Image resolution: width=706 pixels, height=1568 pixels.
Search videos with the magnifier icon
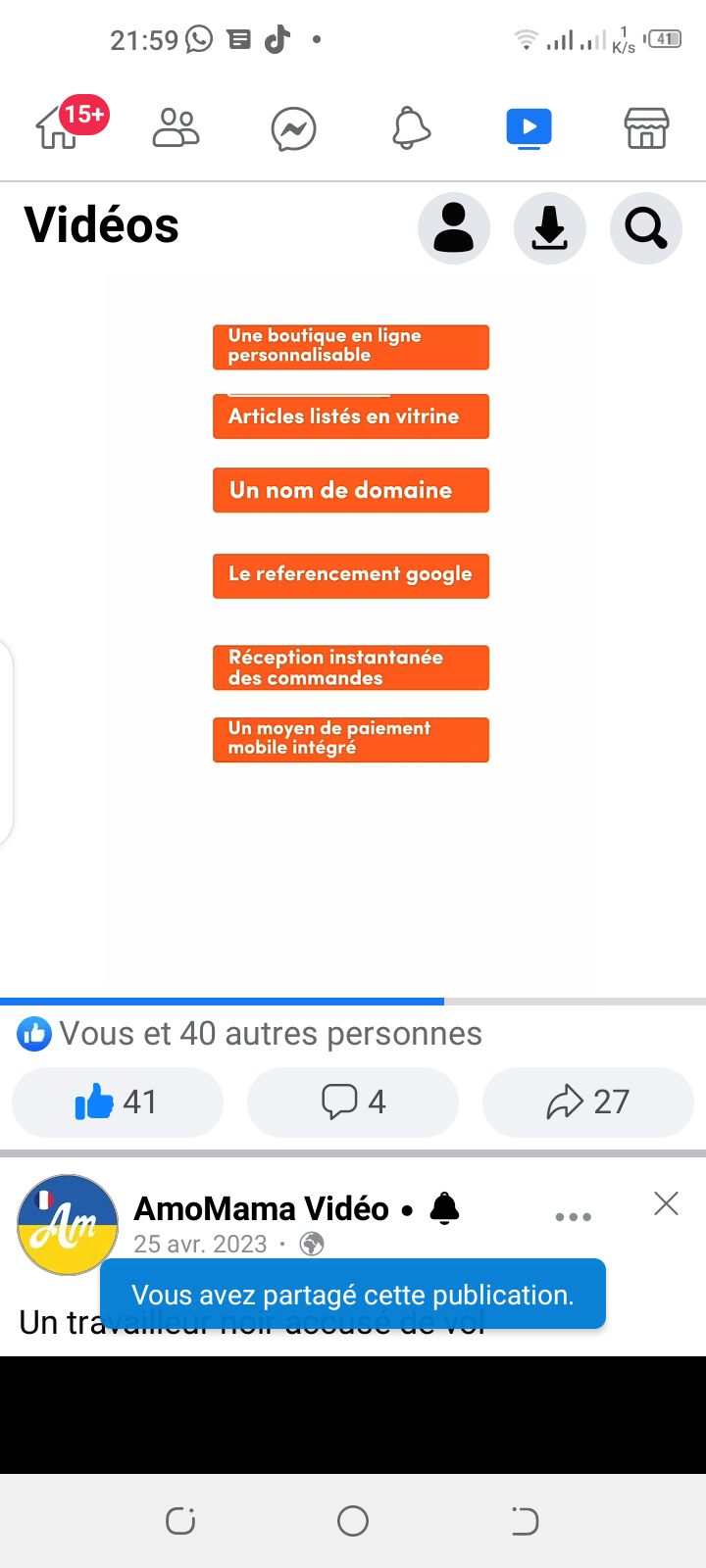click(646, 228)
